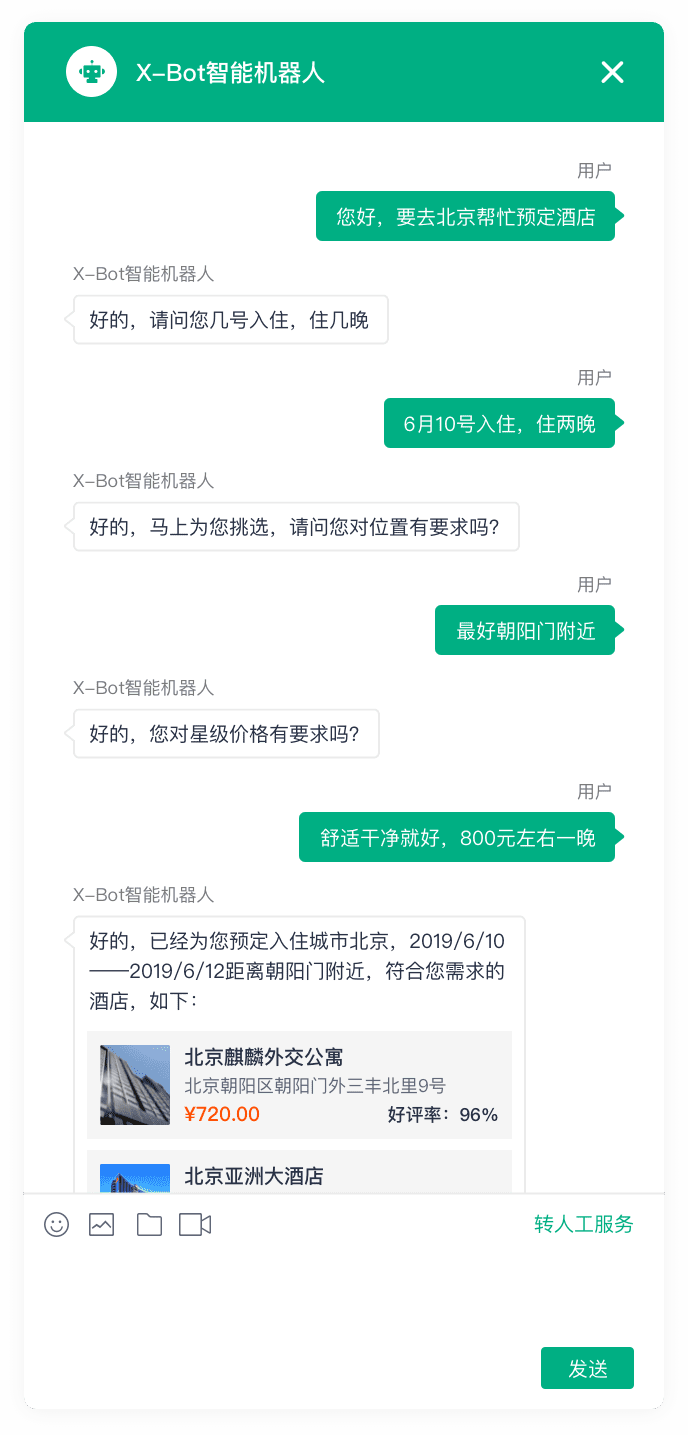The width and height of the screenshot is (688, 1435).
Task: Open the 北京亚洲大酒店 hotel card
Action: [299, 1174]
